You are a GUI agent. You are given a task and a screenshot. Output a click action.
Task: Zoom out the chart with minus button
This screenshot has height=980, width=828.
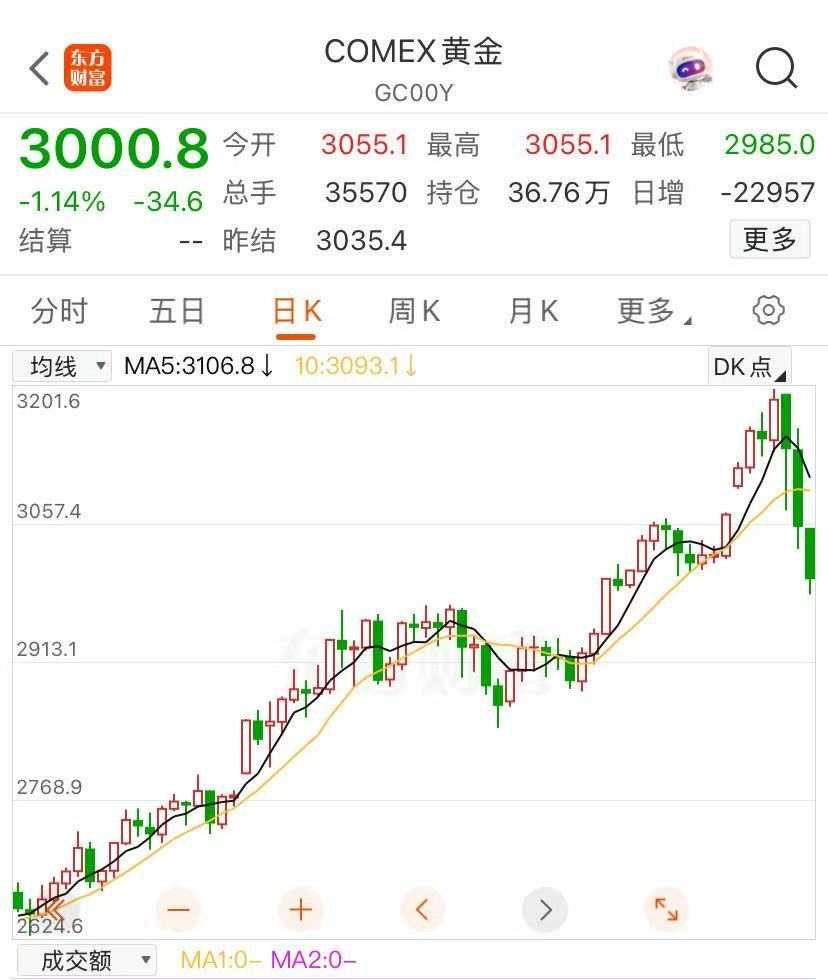[179, 910]
